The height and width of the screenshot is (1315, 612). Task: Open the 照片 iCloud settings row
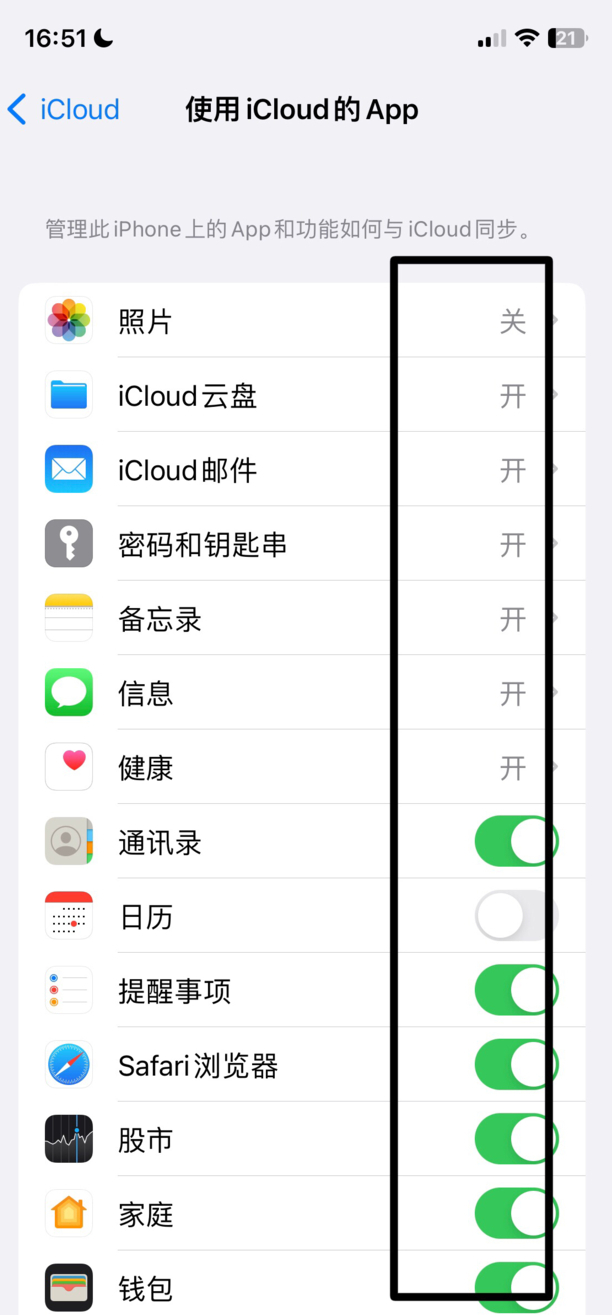302,321
